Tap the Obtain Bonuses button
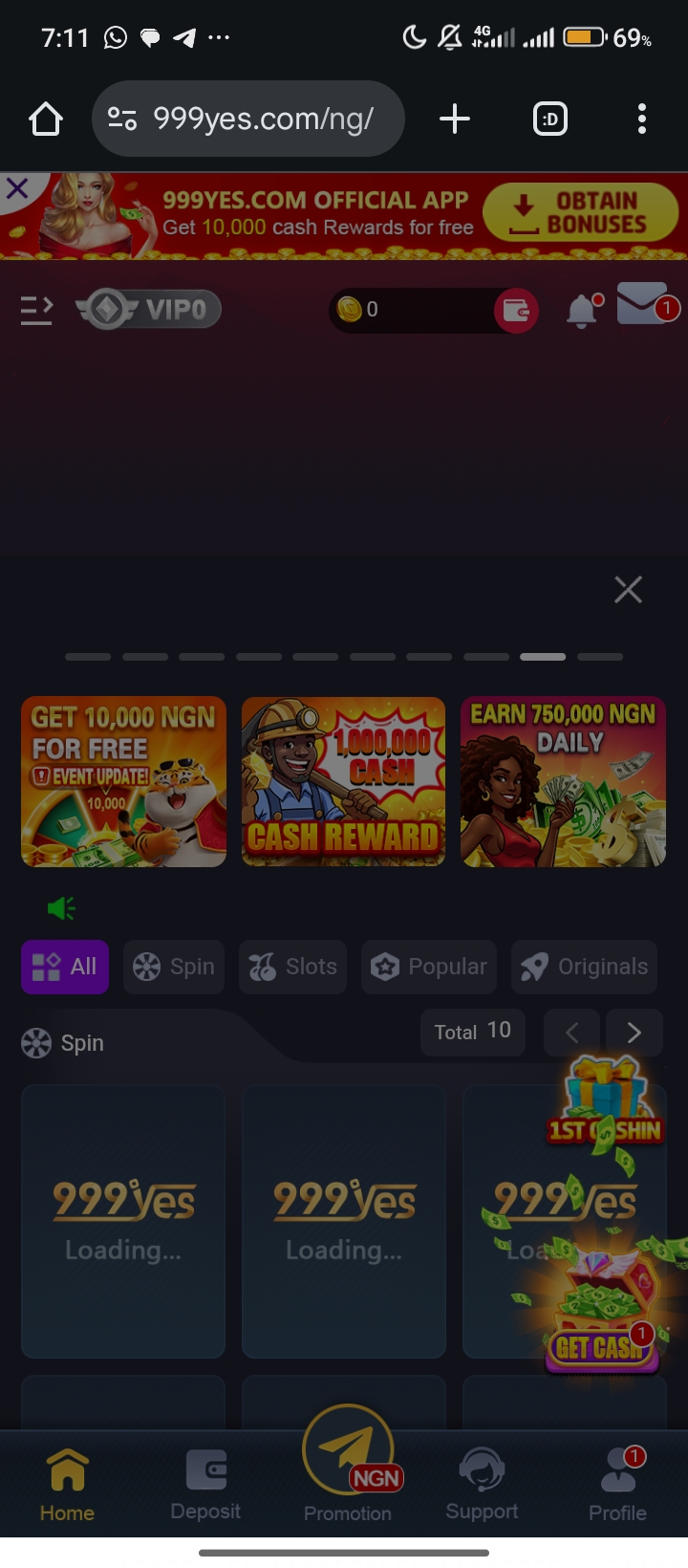688x1568 pixels. 580,212
